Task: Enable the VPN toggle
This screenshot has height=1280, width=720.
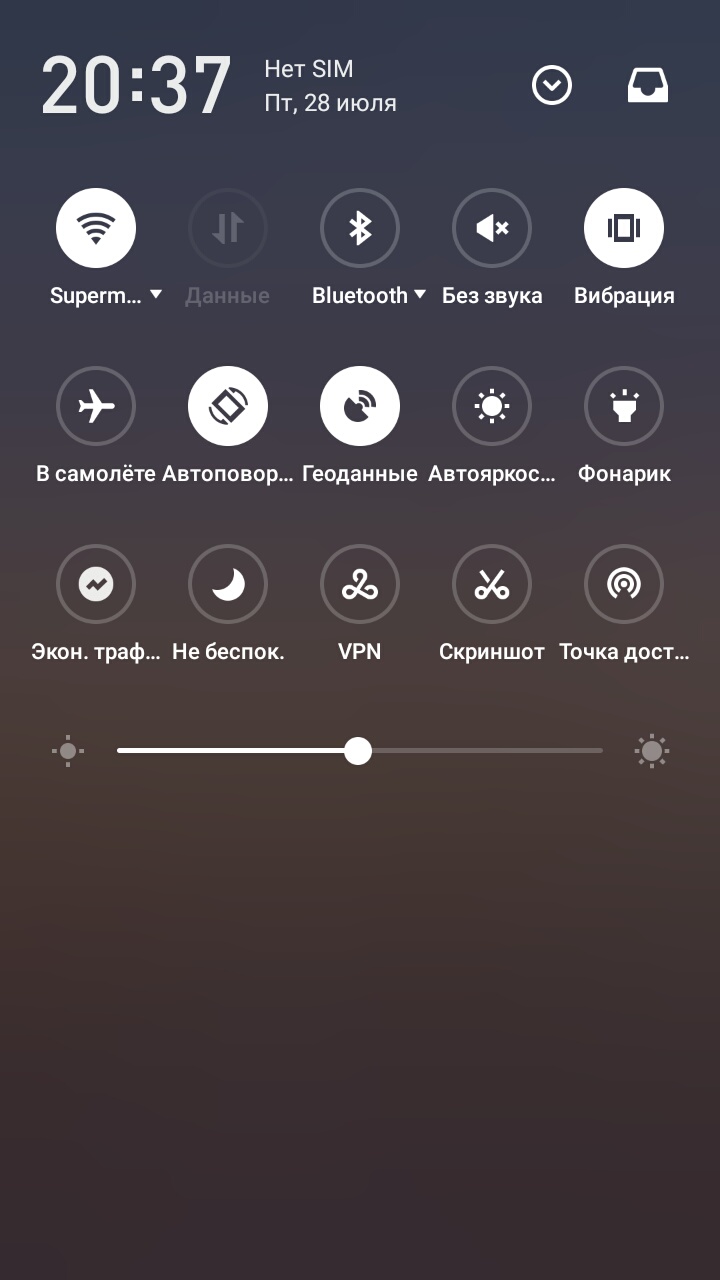Action: [360, 584]
